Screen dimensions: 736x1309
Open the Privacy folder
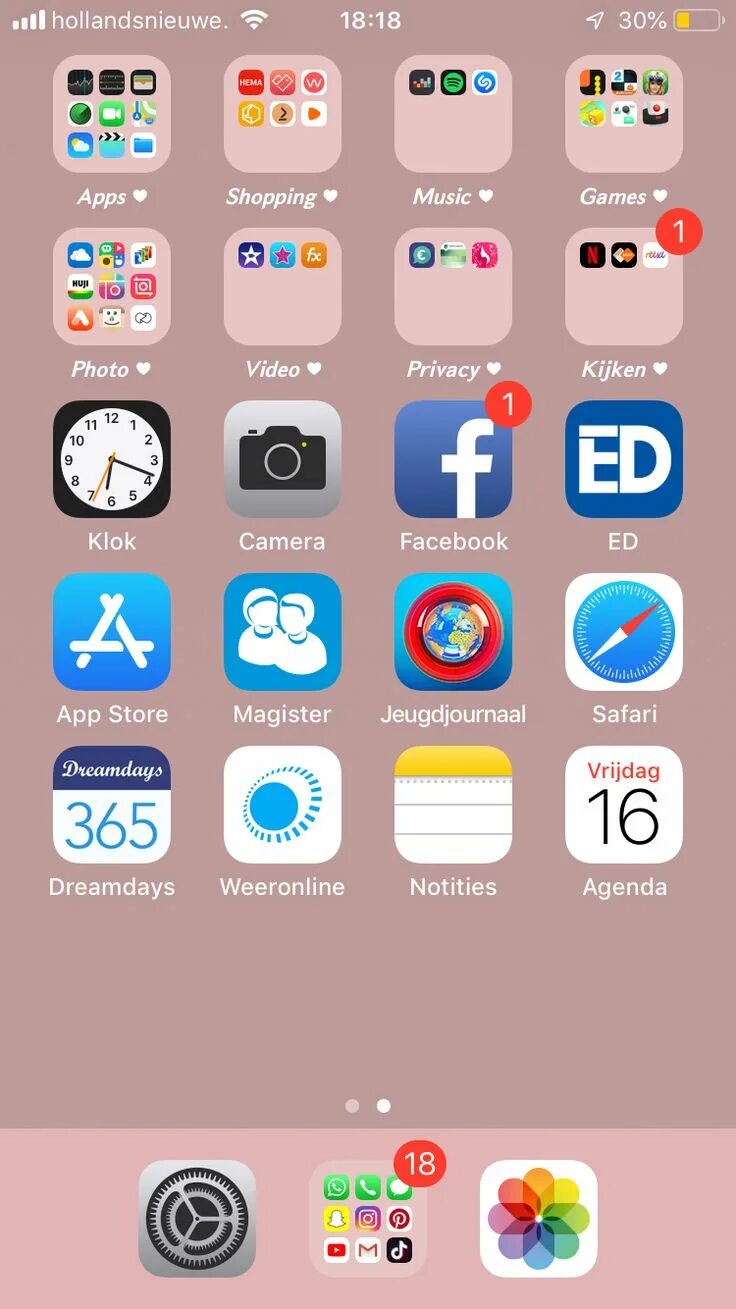[453, 287]
